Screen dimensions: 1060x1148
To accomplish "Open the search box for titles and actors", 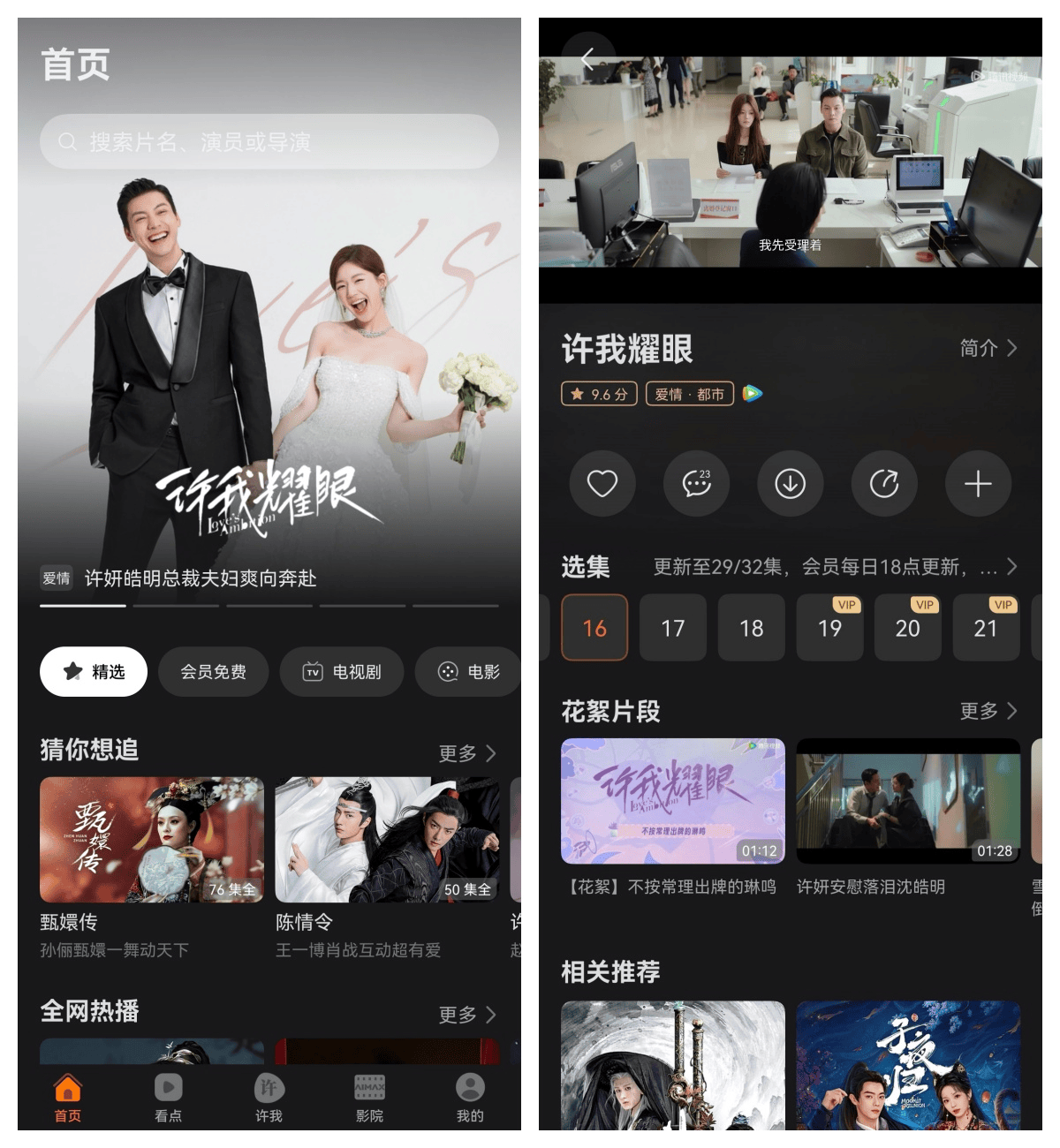I will click(269, 141).
